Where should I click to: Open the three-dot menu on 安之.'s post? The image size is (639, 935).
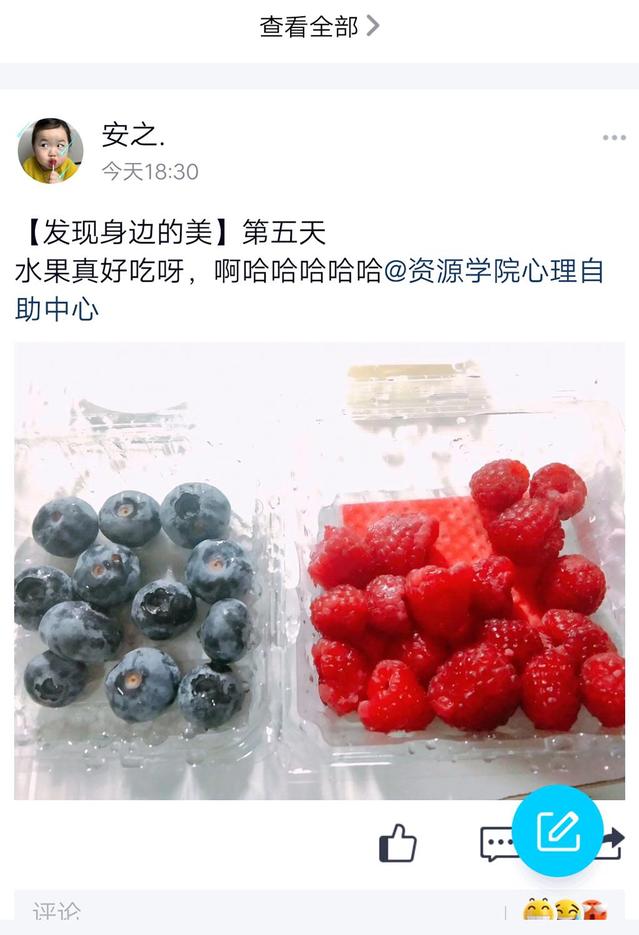[x=614, y=138]
